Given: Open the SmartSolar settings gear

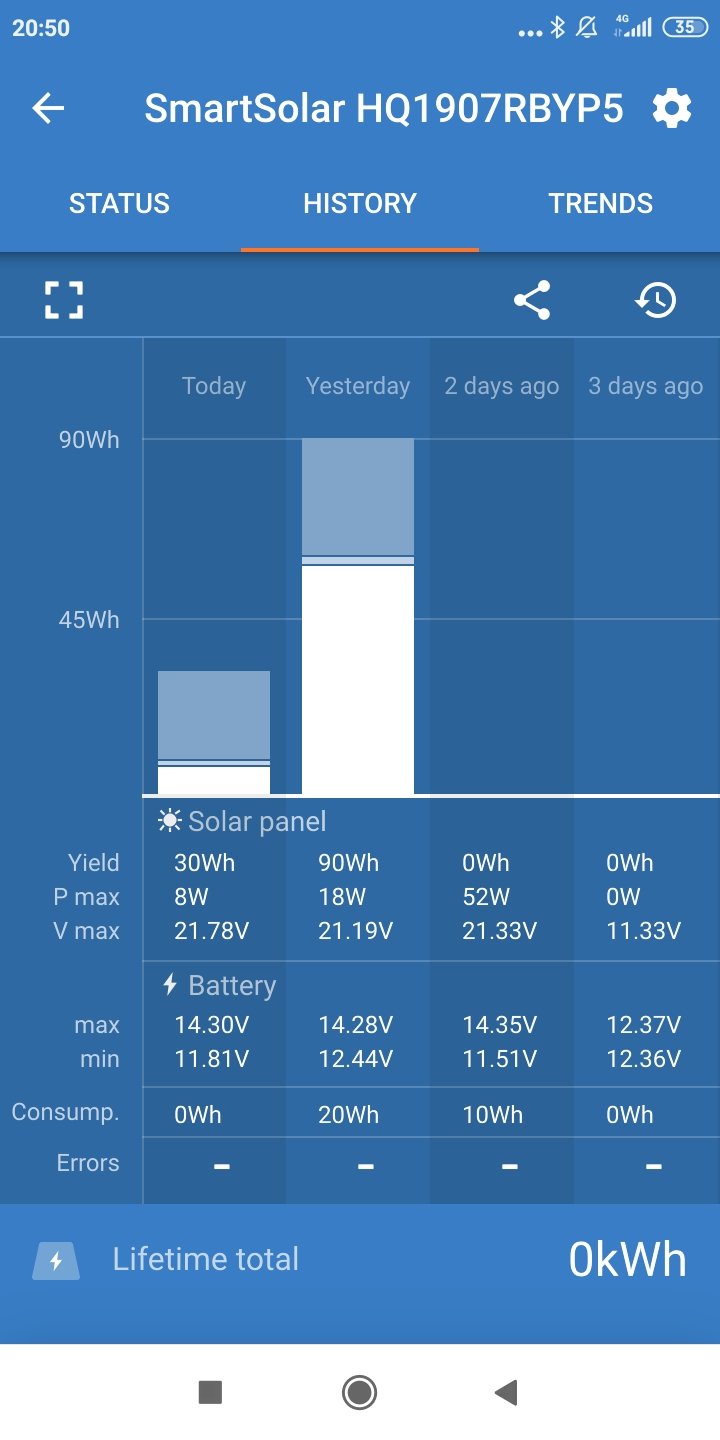Looking at the screenshot, I should click(x=672, y=108).
